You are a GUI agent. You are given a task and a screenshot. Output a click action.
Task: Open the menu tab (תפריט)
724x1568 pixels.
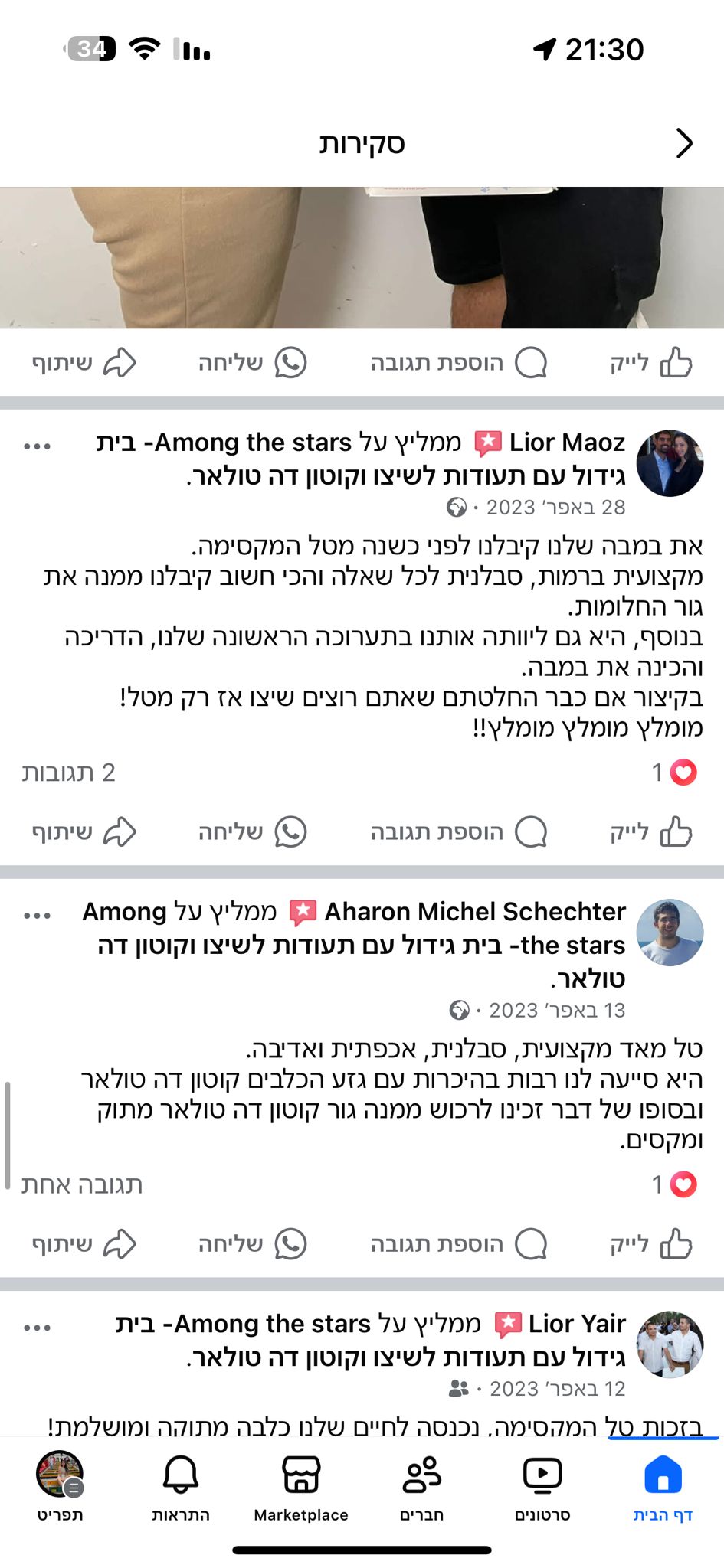(x=60, y=1487)
